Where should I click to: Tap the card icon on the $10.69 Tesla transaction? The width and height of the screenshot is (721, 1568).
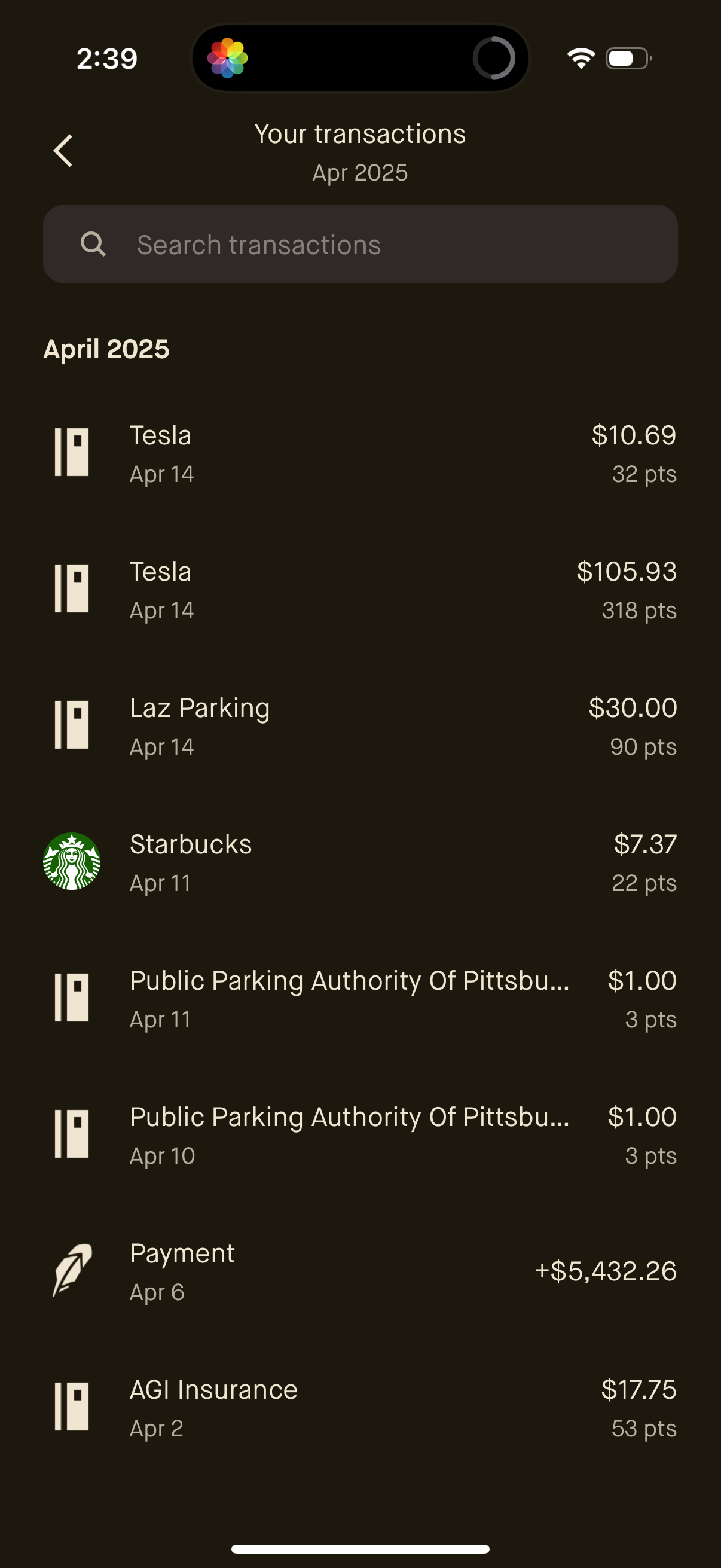[x=72, y=453]
